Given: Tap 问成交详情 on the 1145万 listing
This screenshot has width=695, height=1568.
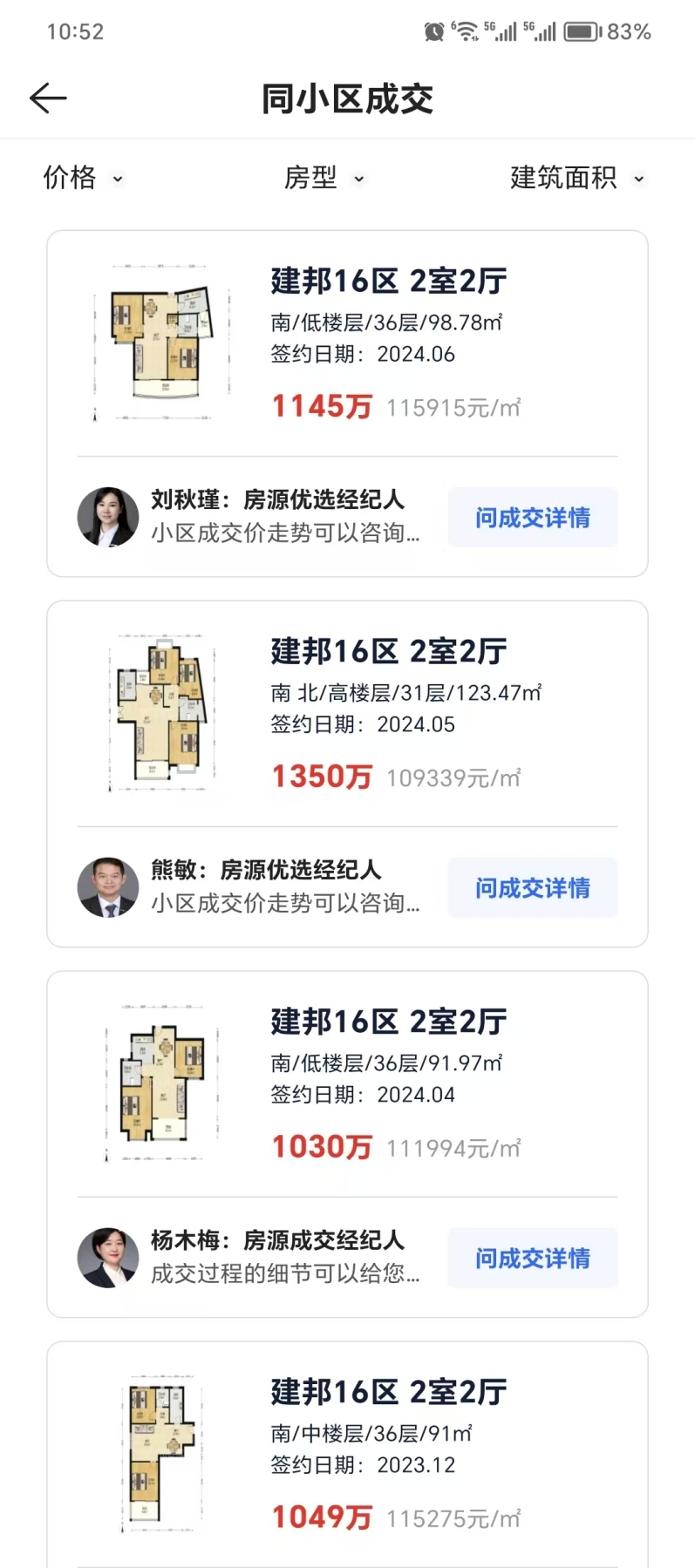Looking at the screenshot, I should point(532,517).
